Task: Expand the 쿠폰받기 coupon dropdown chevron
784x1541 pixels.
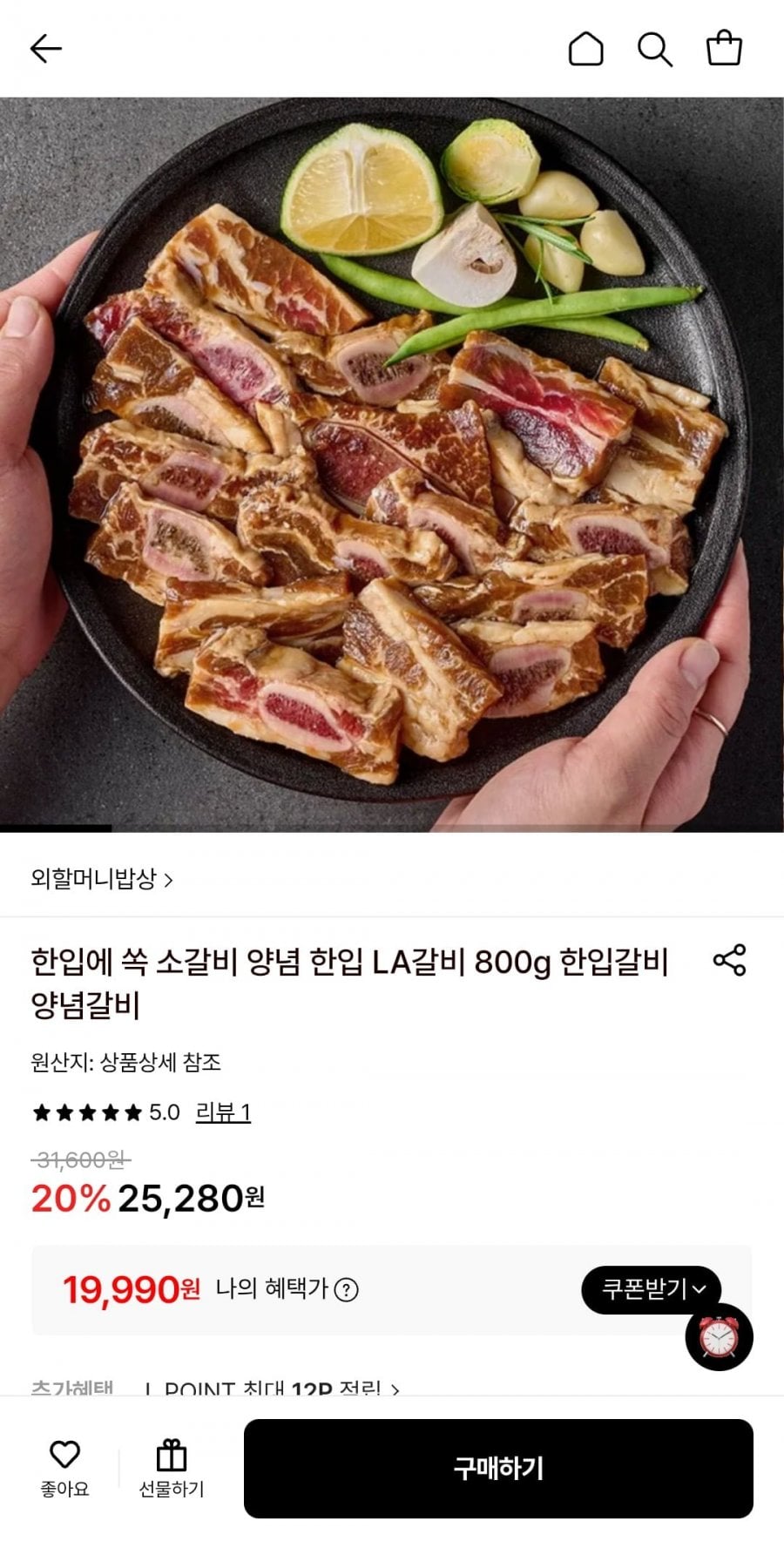Action: pos(700,1290)
